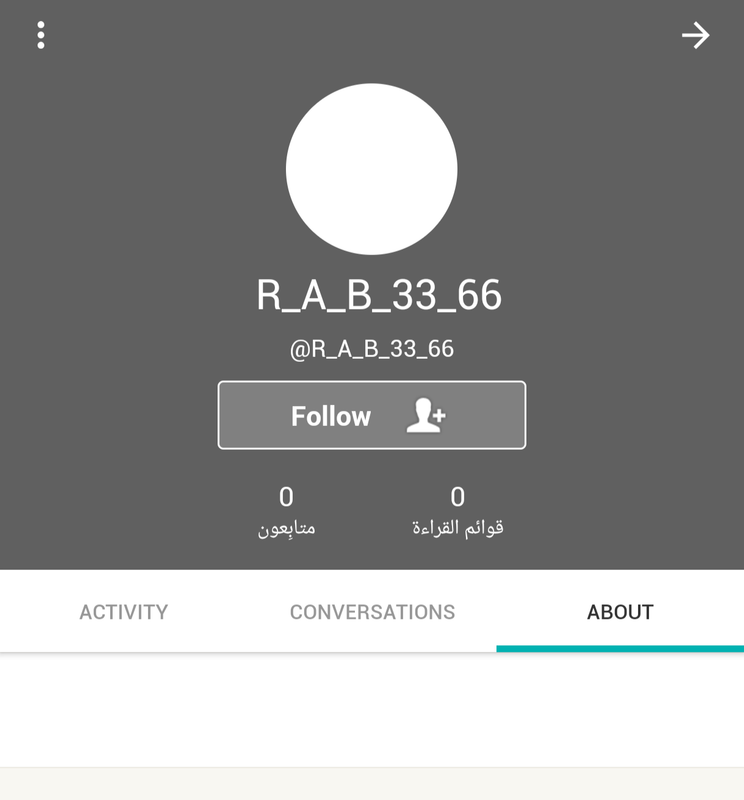The height and width of the screenshot is (800, 744).
Task: Switch to the Activity tab
Action: 124,612
